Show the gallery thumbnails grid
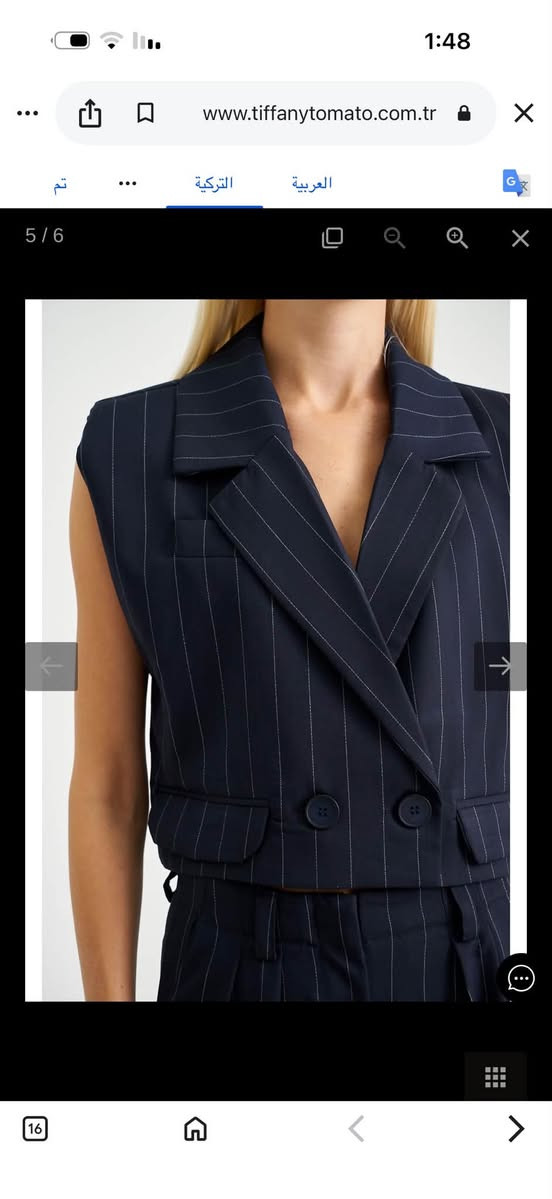The image size is (552, 1199). coord(495,1077)
